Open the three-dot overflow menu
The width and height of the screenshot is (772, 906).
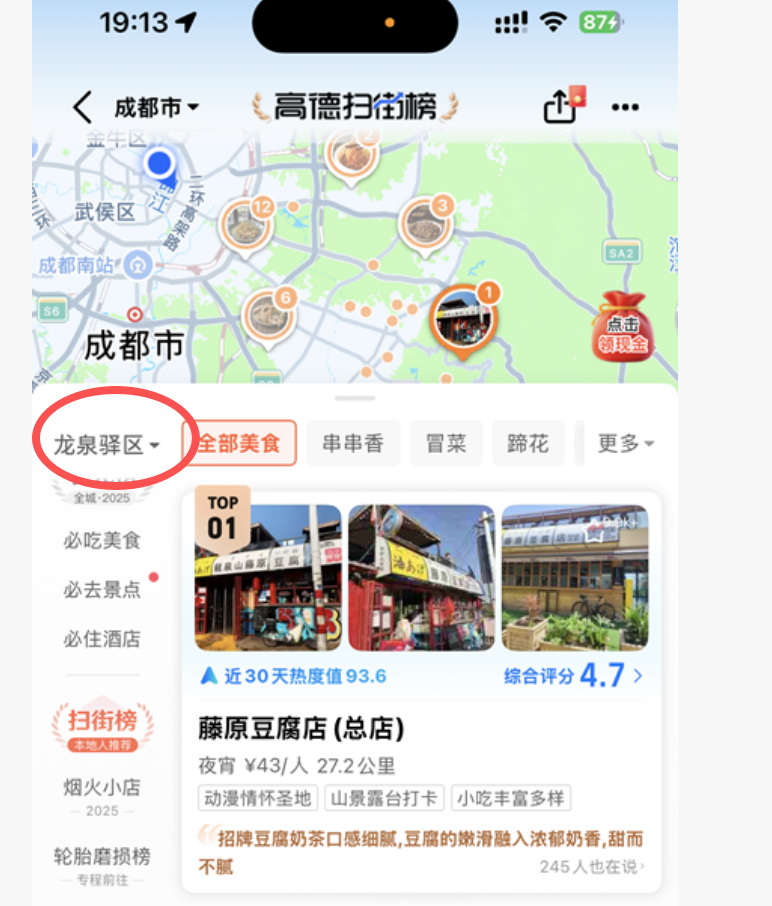pyautogui.click(x=626, y=107)
